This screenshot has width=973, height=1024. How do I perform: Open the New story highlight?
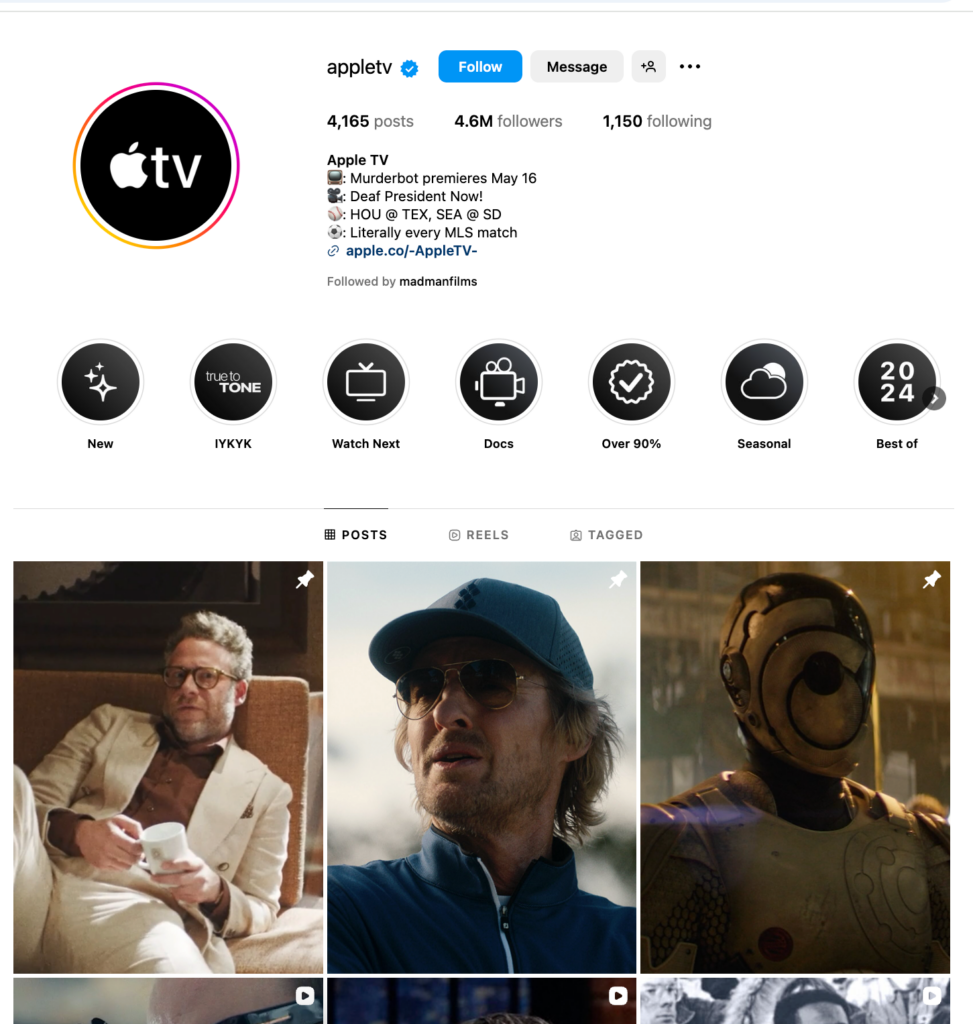100,383
